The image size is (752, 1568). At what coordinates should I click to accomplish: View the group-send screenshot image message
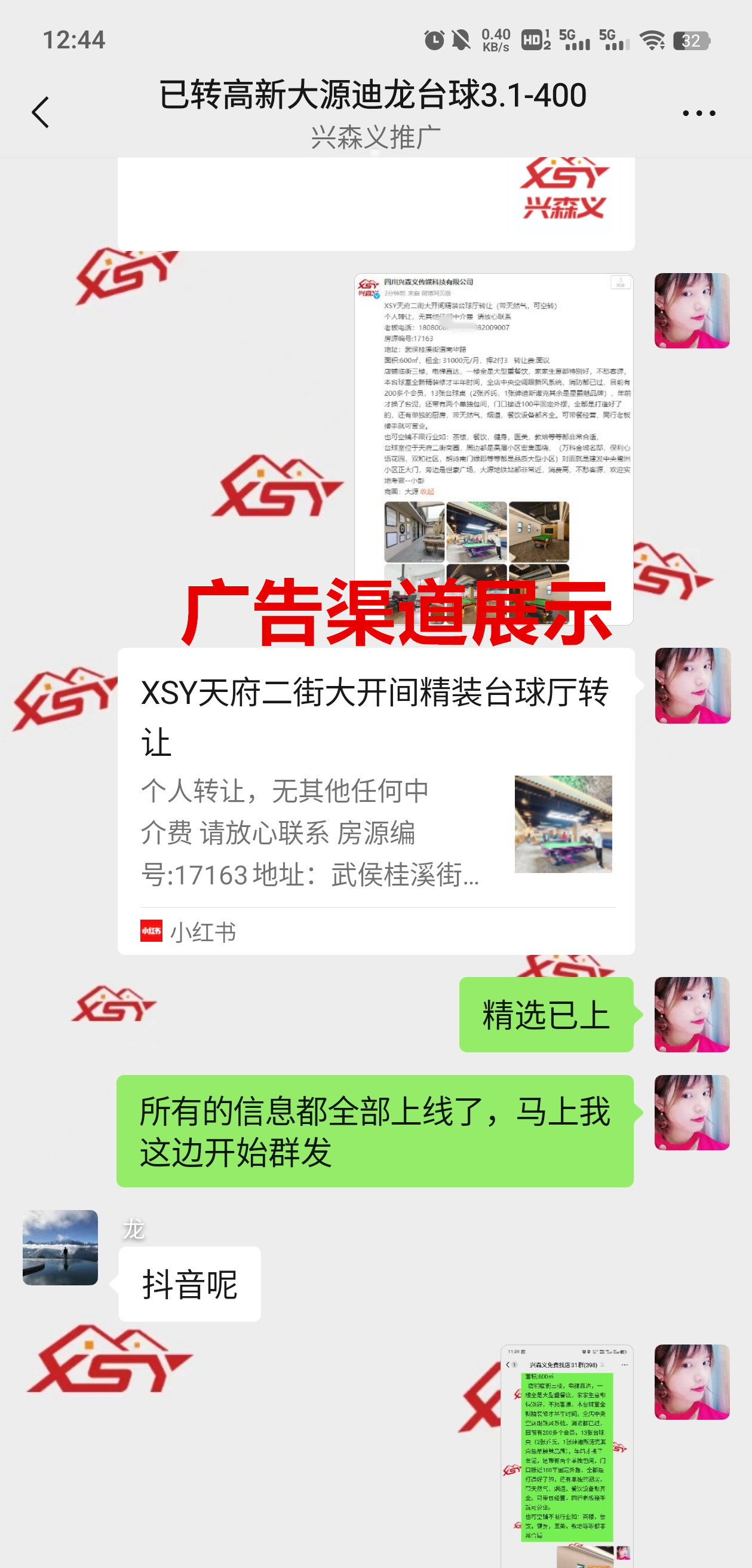coord(566,1455)
